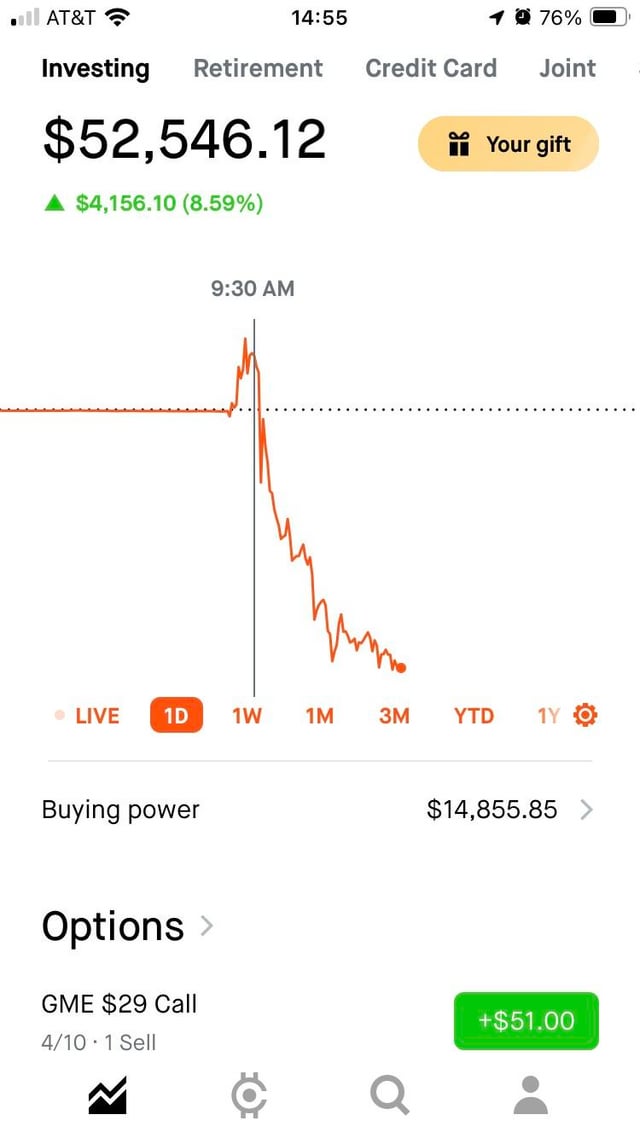The image size is (640, 1138).
Task: Open the crypto tab in bottom bar
Action: 248,1096
